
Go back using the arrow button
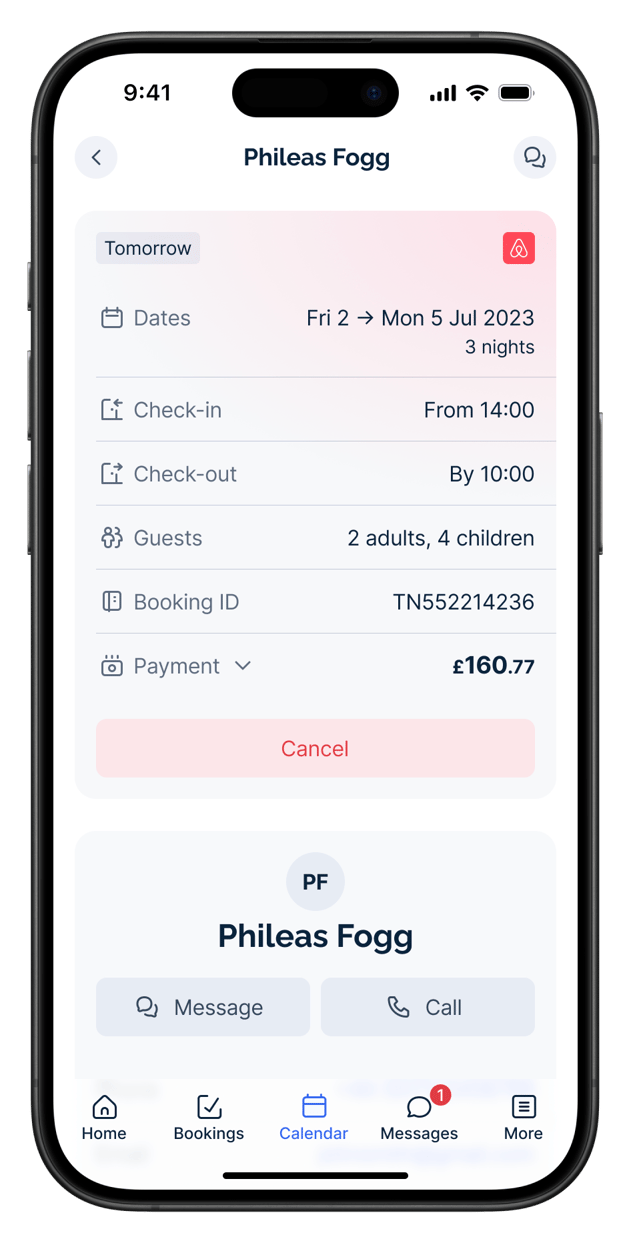(x=96, y=158)
